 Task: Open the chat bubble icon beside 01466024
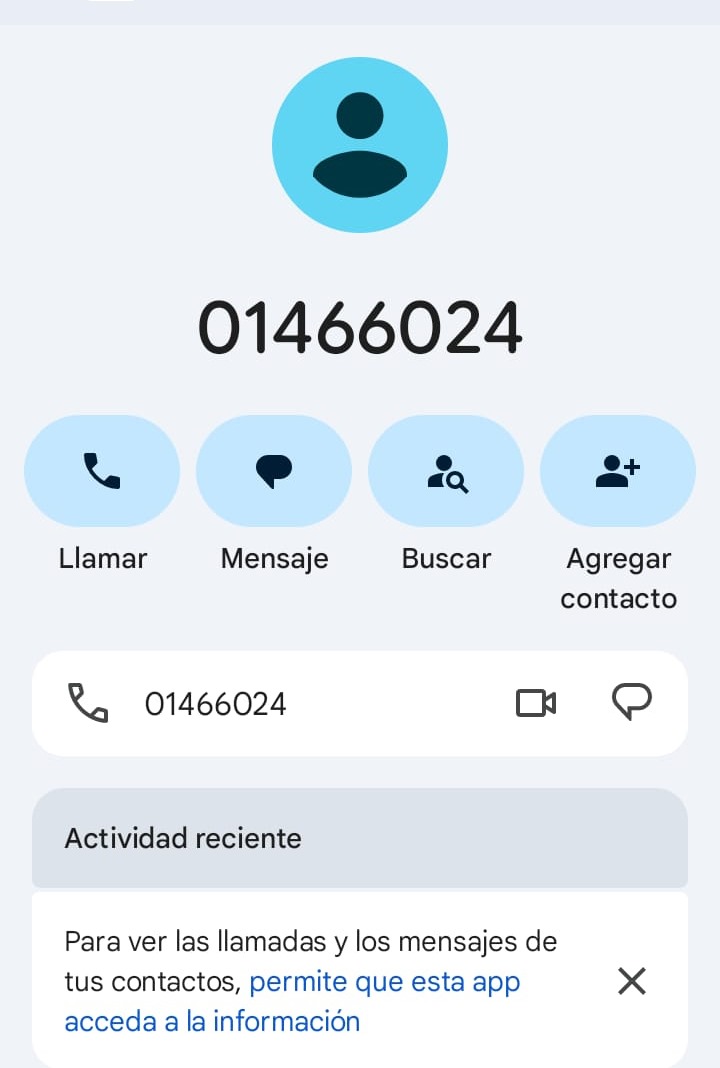point(631,703)
